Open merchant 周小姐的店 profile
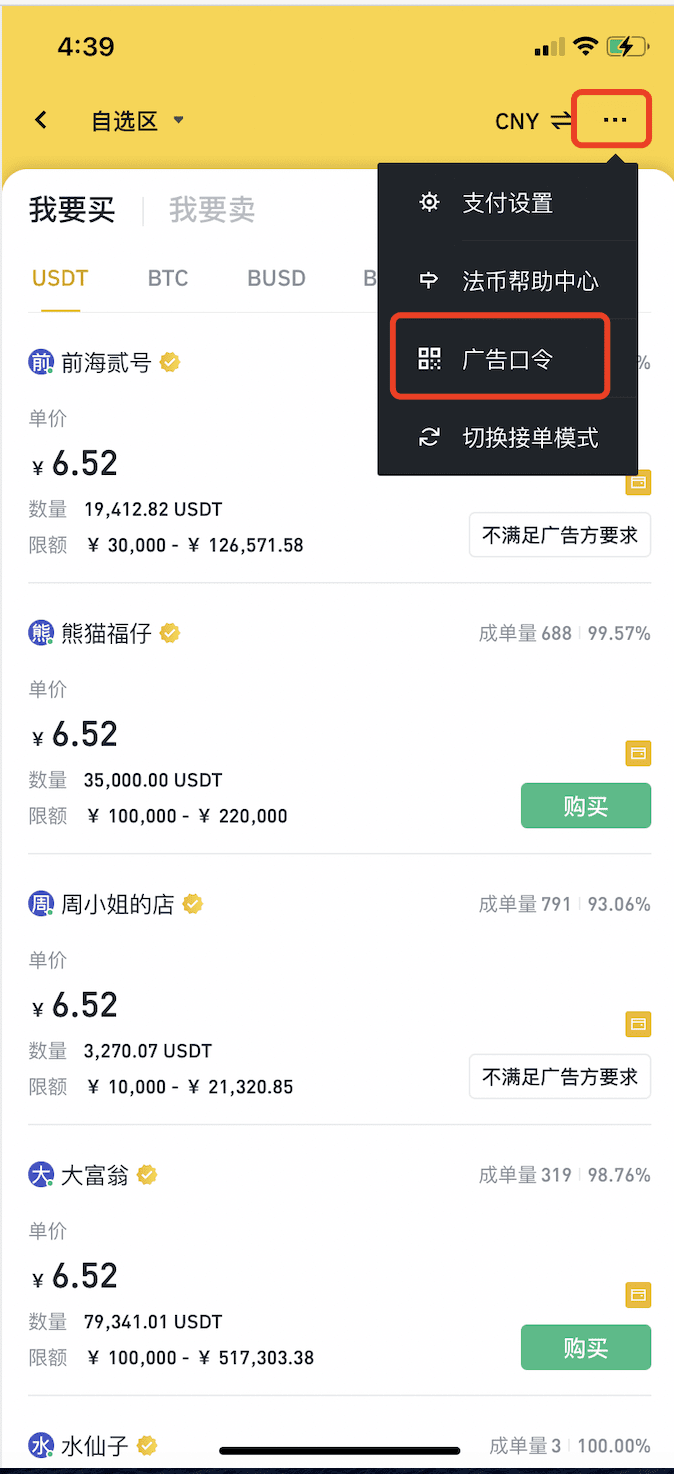The image size is (674, 1474). [116, 904]
